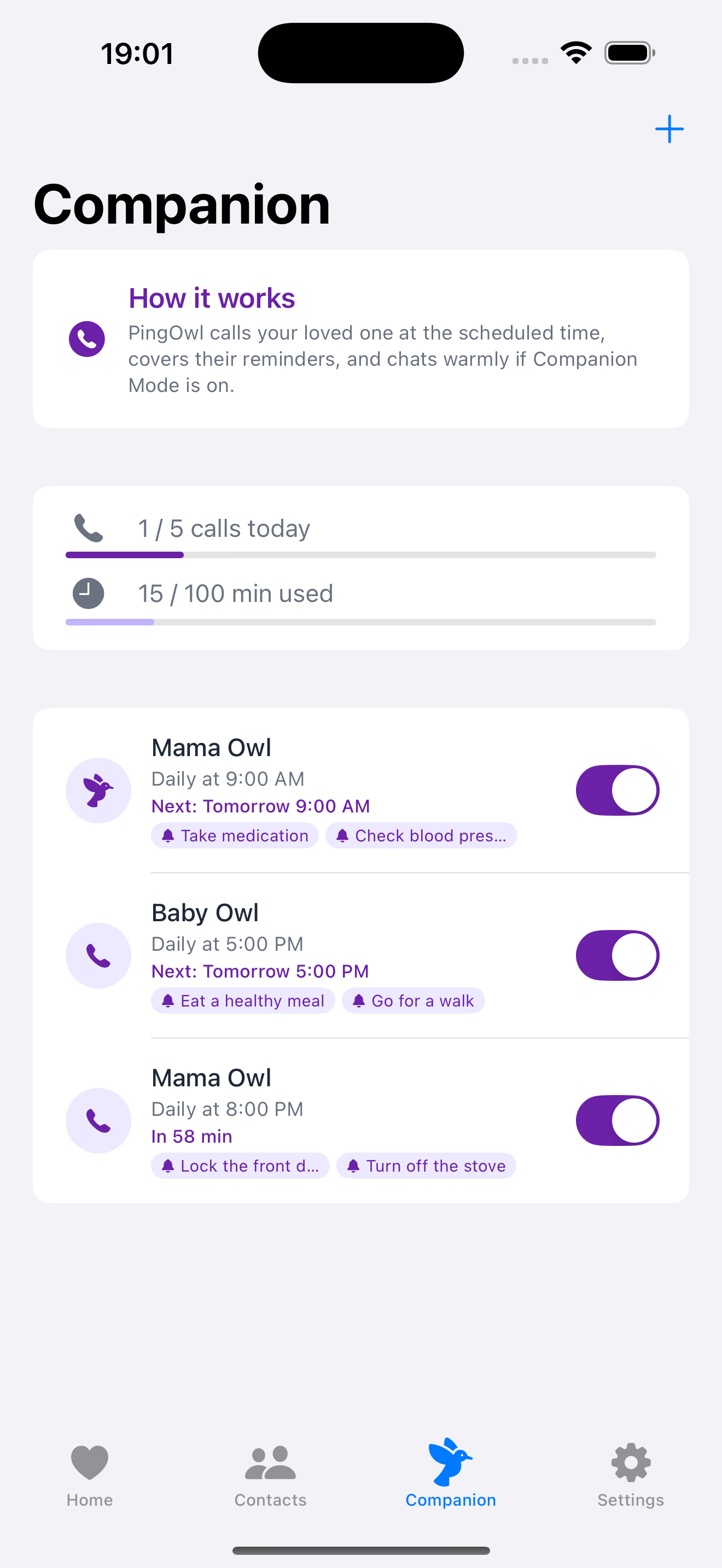Open the Take medication reminder chip

[234, 835]
